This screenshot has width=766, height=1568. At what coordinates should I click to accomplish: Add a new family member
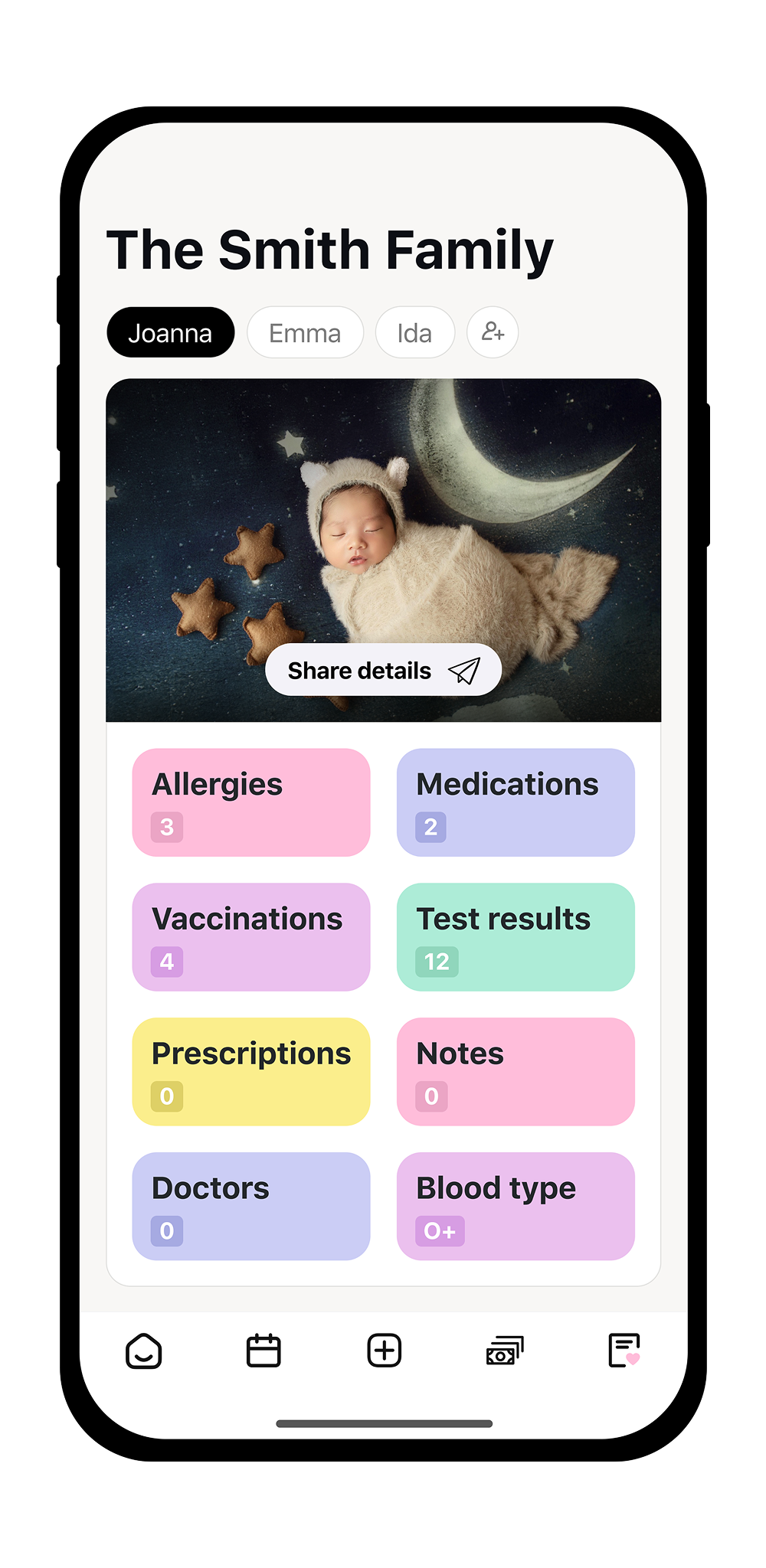tap(493, 332)
